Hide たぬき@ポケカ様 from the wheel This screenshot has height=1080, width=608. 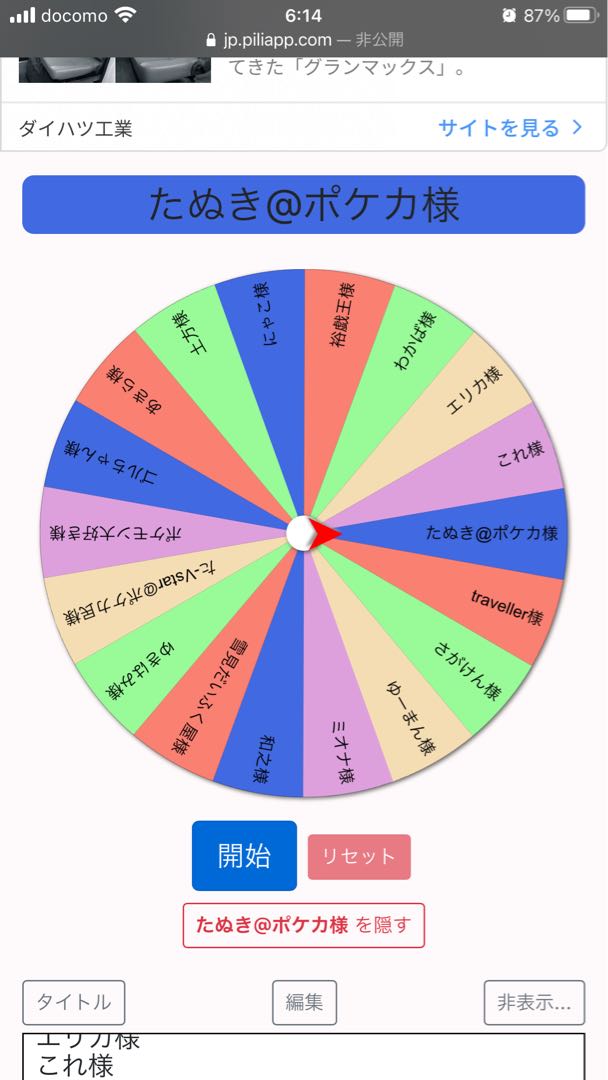click(x=303, y=925)
